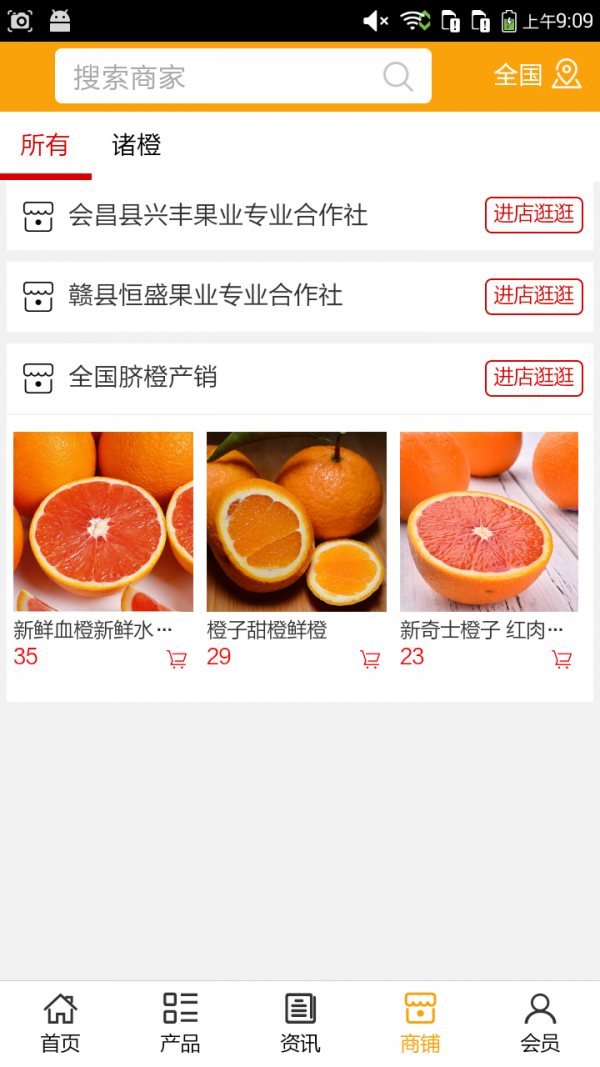Open the 全国脐橙产销 shop row

(143, 377)
